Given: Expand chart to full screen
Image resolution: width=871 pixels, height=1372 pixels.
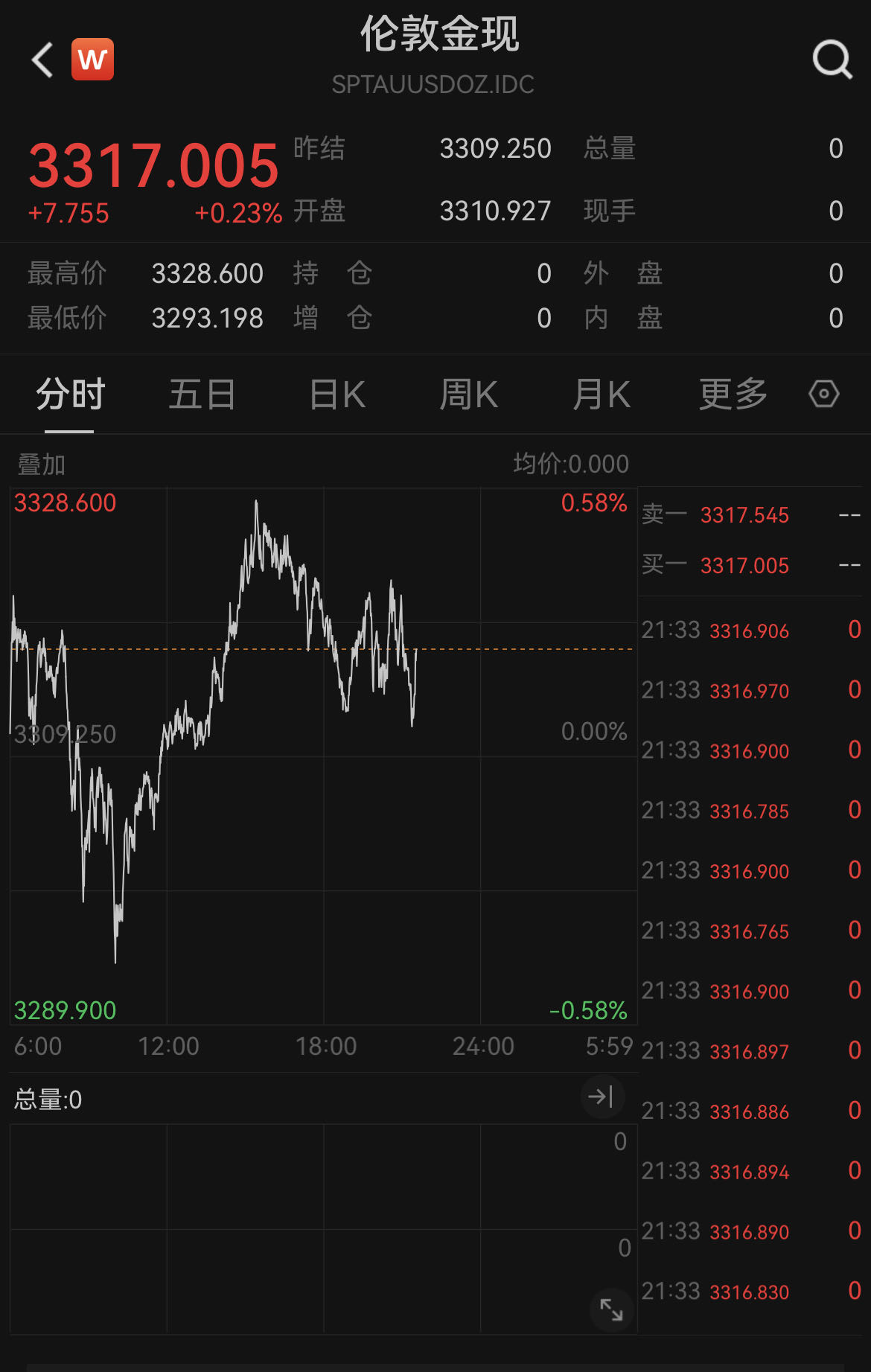Looking at the screenshot, I should click(x=611, y=1309).
